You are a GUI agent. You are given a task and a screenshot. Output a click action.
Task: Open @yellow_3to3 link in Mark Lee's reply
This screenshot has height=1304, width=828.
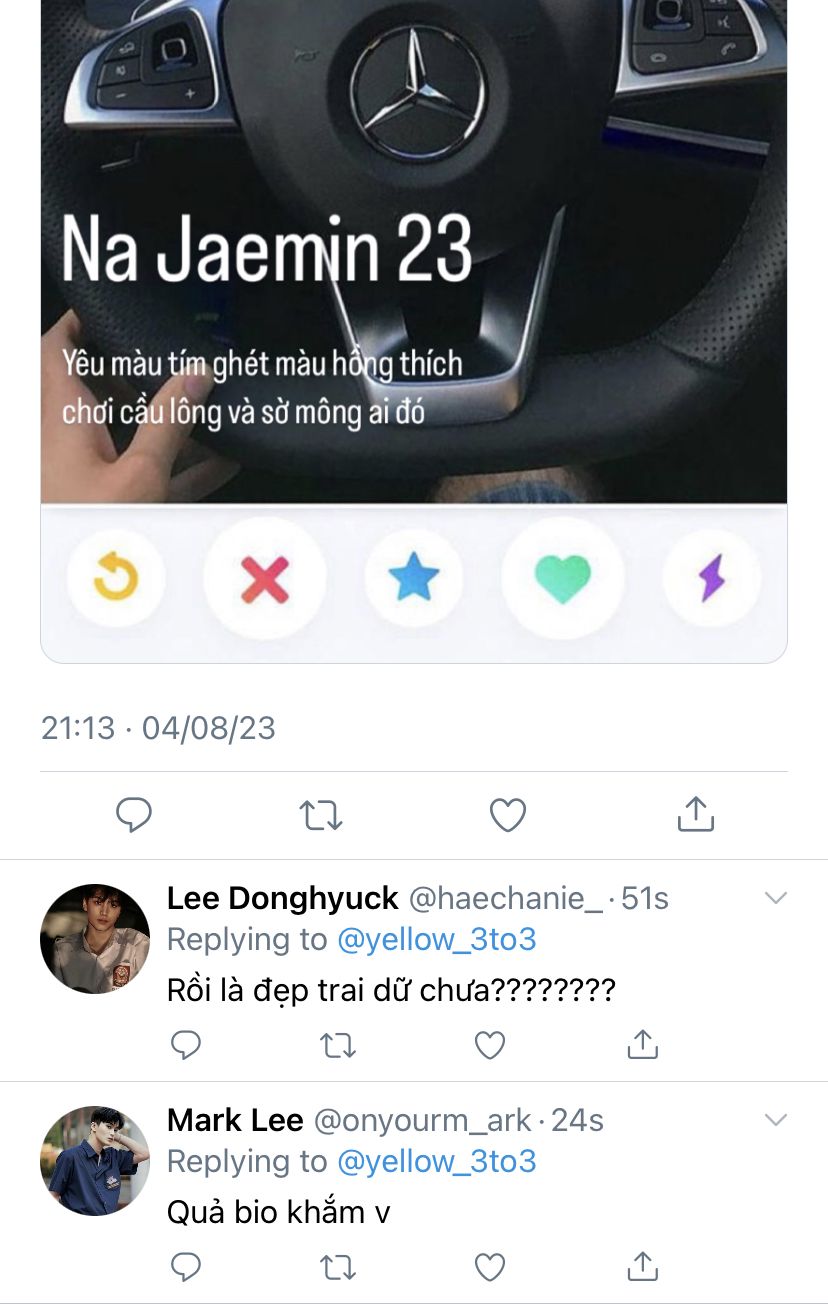tap(437, 1162)
